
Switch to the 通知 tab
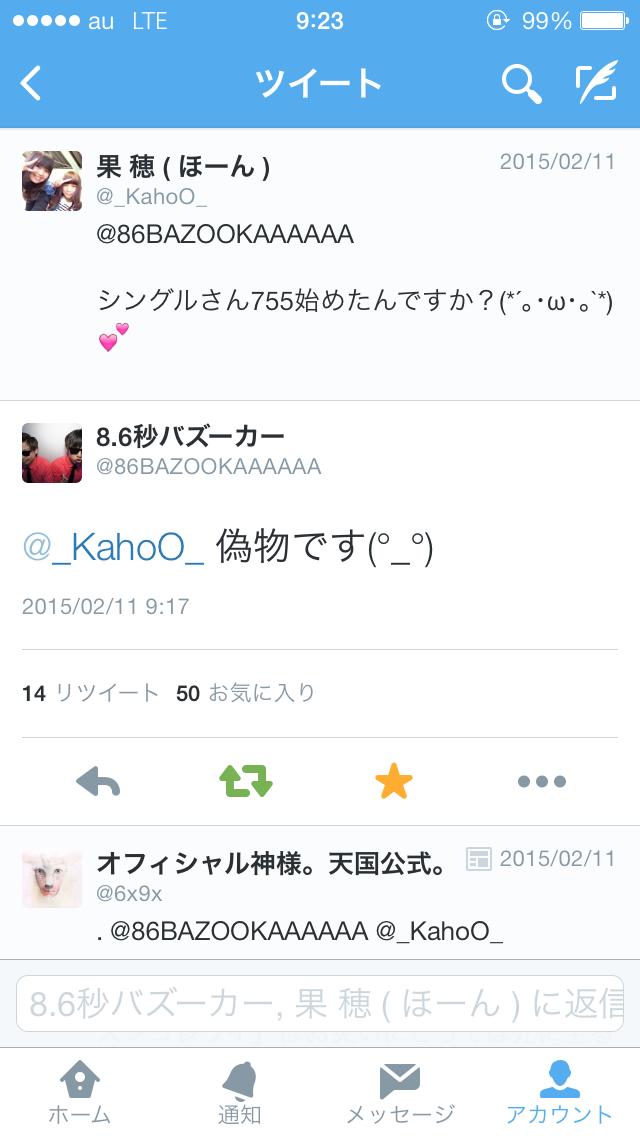[239, 1093]
